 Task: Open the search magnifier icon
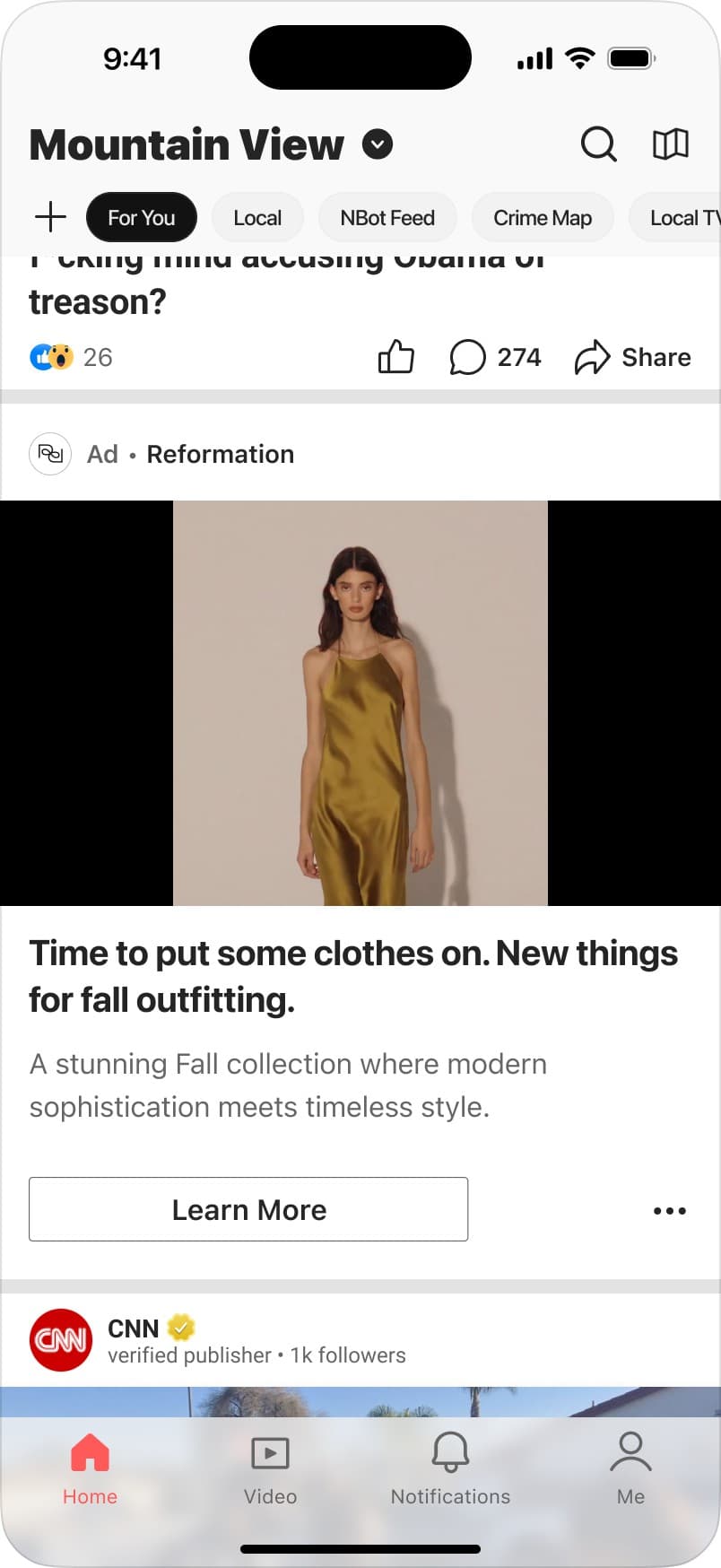tap(598, 144)
